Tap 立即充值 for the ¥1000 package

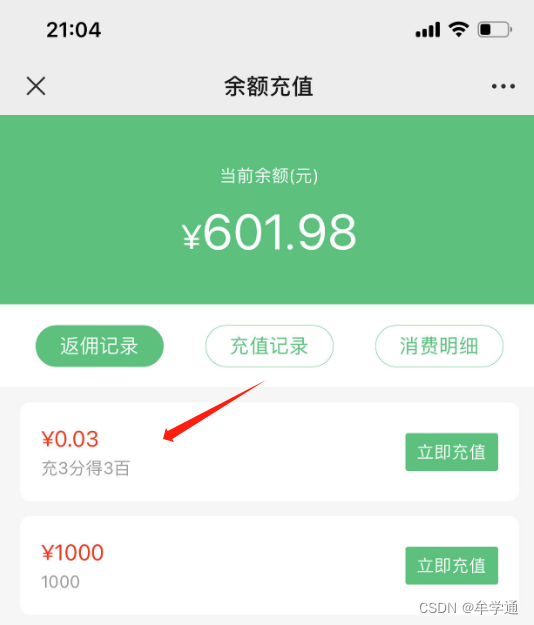[452, 566]
